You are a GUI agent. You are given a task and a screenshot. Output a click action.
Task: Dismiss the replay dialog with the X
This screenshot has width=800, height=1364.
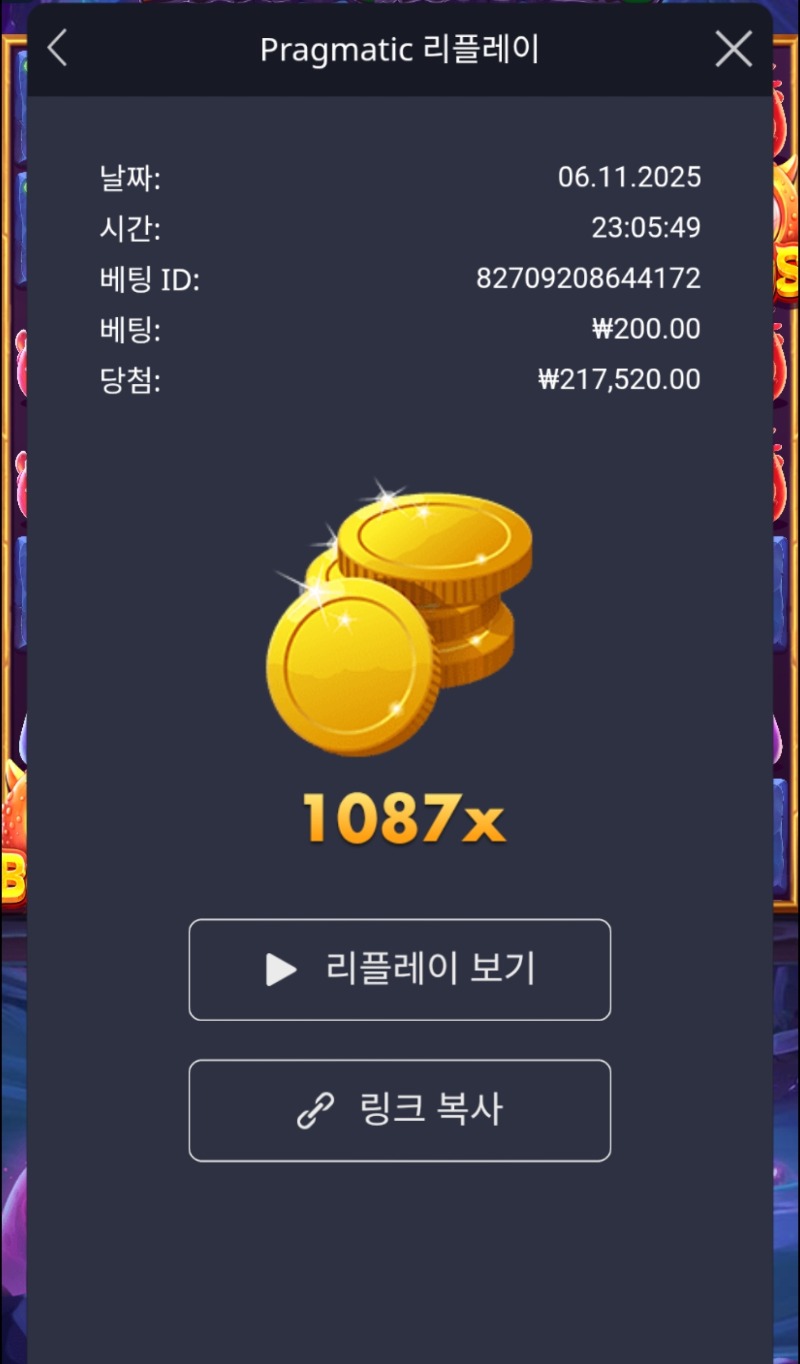click(733, 48)
